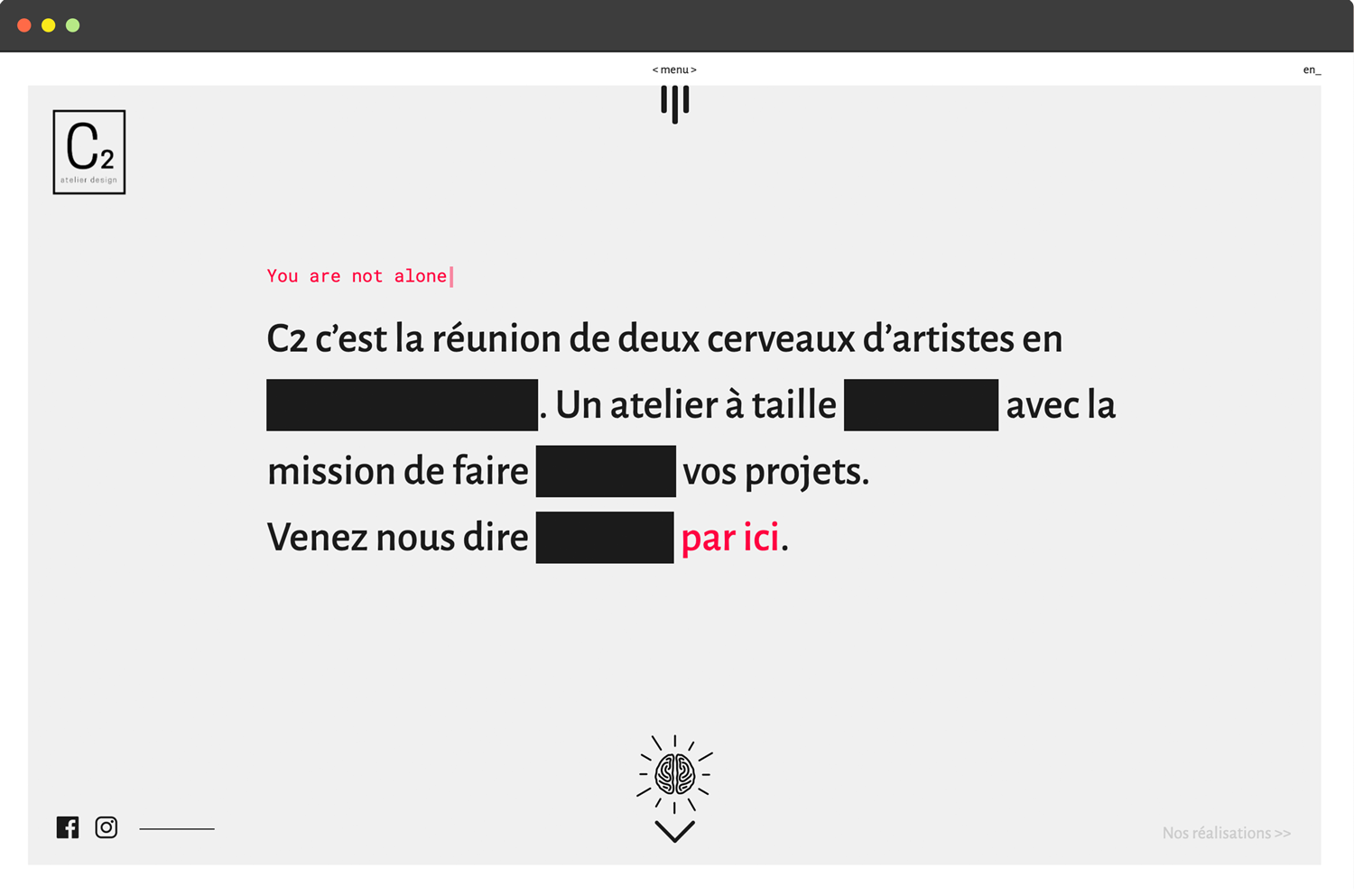Image resolution: width=1354 pixels, height=896 pixels.
Task: Follow the red 'par ici' link
Action: [729, 539]
